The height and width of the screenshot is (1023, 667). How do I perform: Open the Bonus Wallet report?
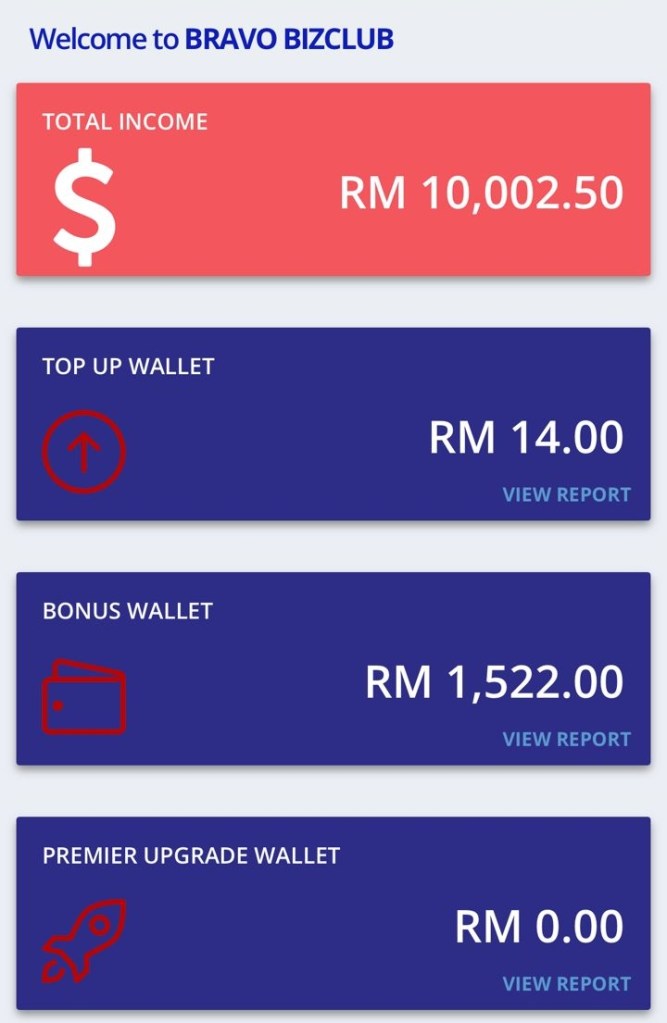pos(566,739)
